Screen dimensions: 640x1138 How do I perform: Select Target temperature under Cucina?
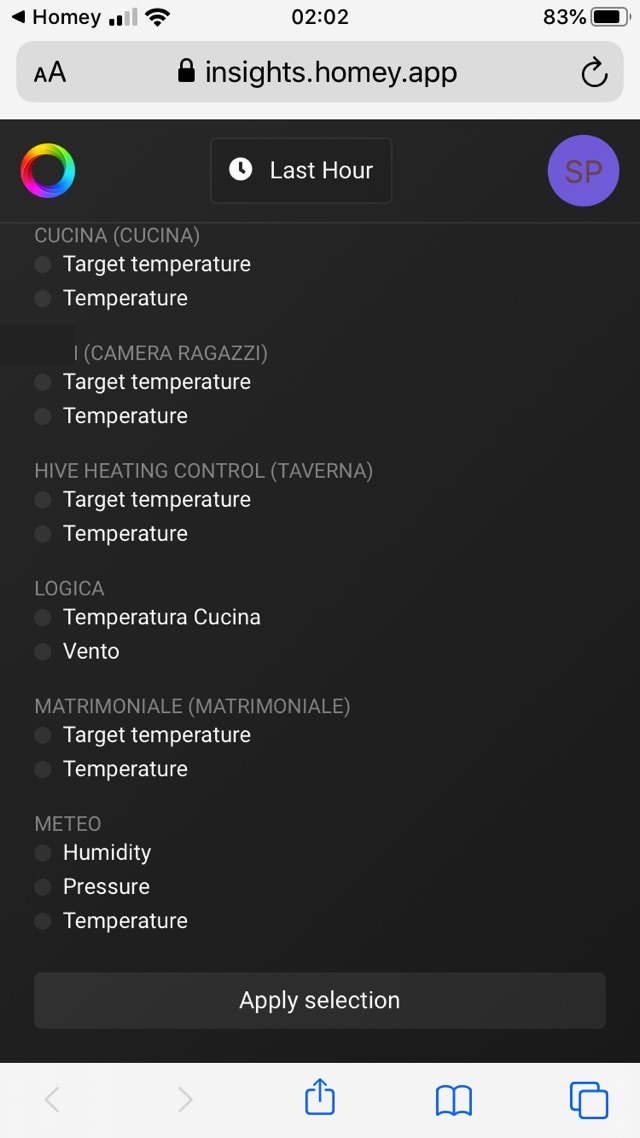click(43, 265)
